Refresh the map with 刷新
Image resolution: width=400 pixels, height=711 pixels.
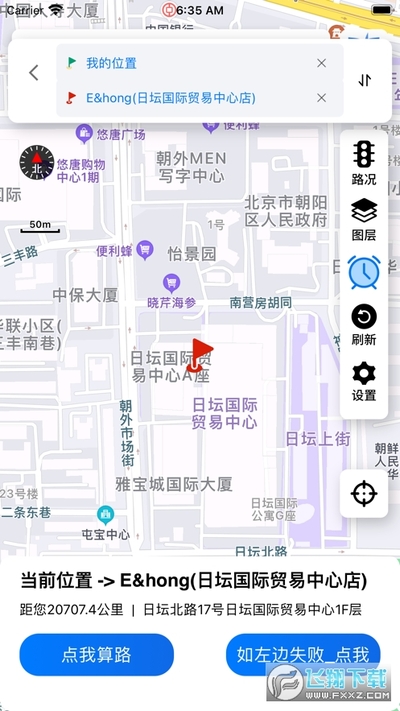(x=364, y=325)
